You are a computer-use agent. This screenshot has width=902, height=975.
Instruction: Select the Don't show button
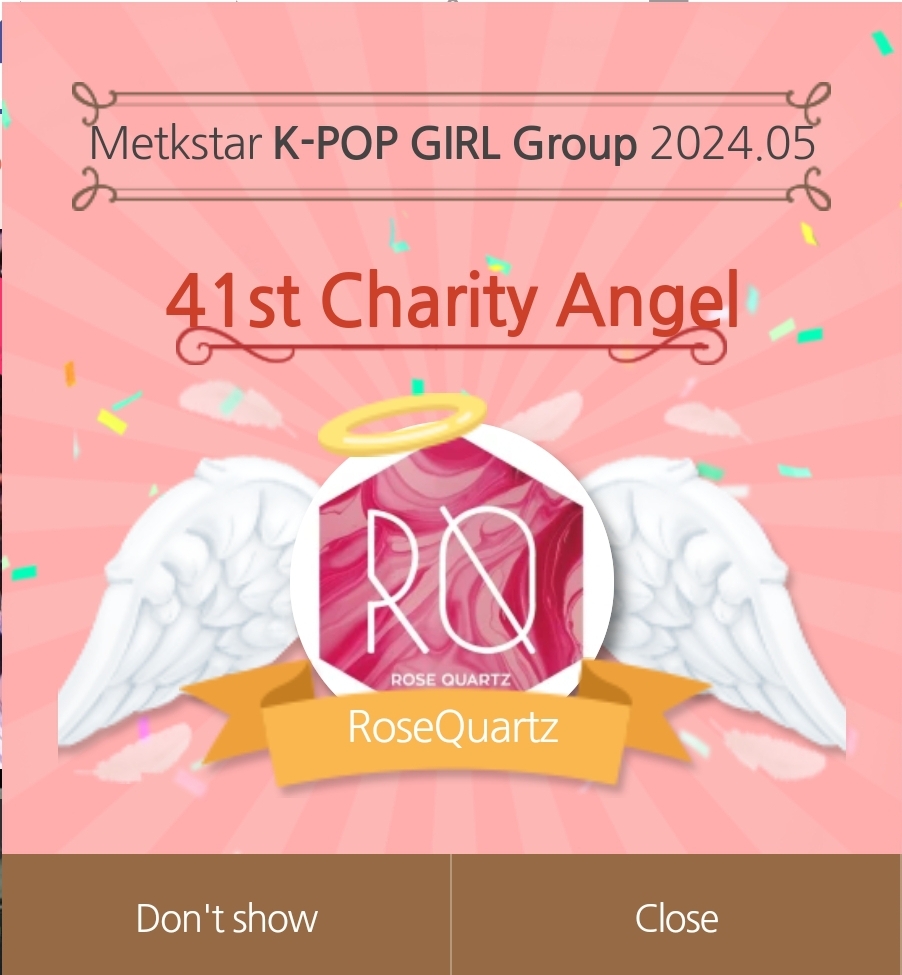pyautogui.click(x=226, y=917)
